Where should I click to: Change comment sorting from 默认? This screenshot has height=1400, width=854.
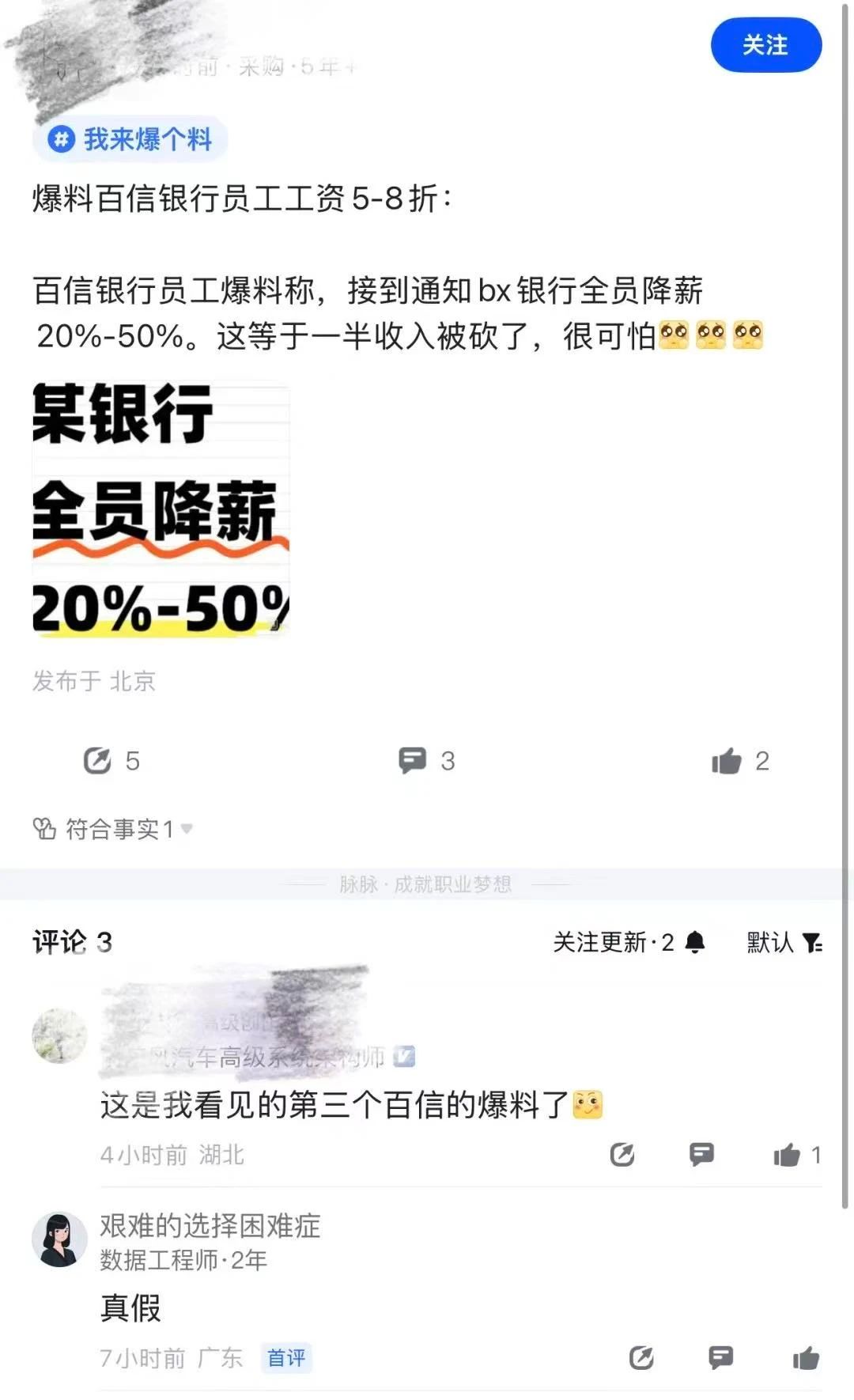click(784, 942)
